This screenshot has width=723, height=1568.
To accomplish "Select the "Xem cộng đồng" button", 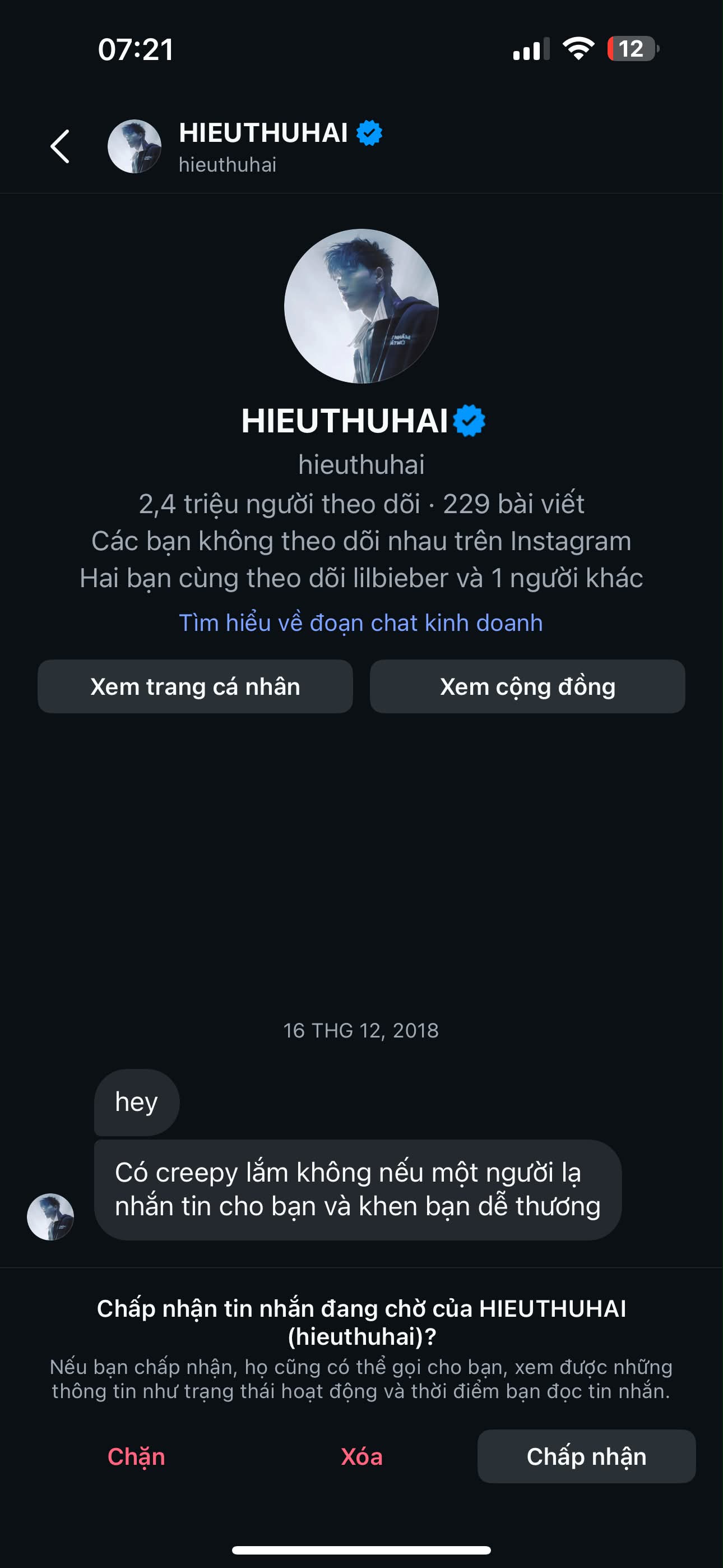I will coord(527,686).
